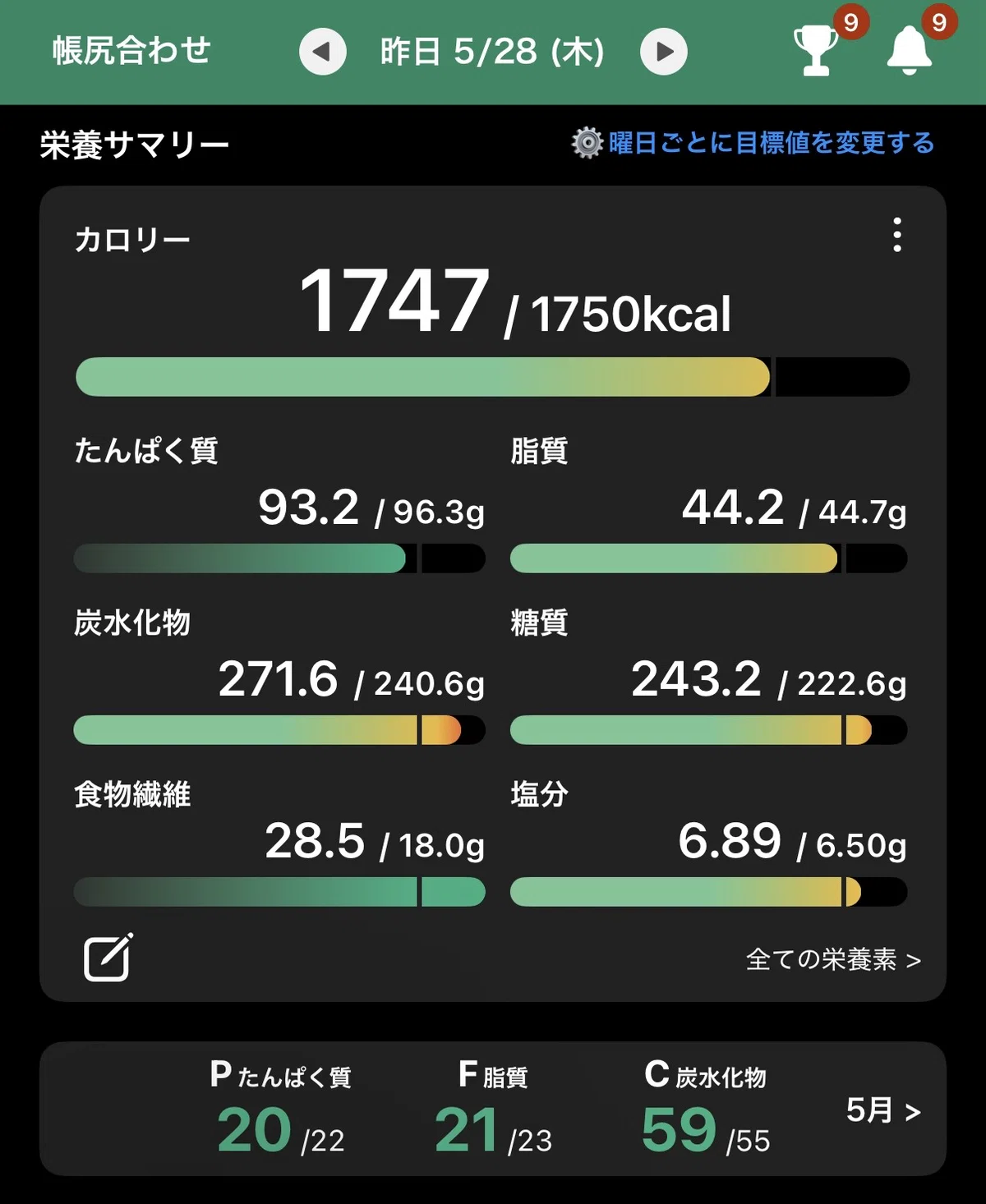Tap the edit pencil icon
The image size is (986, 1204).
pos(108,958)
